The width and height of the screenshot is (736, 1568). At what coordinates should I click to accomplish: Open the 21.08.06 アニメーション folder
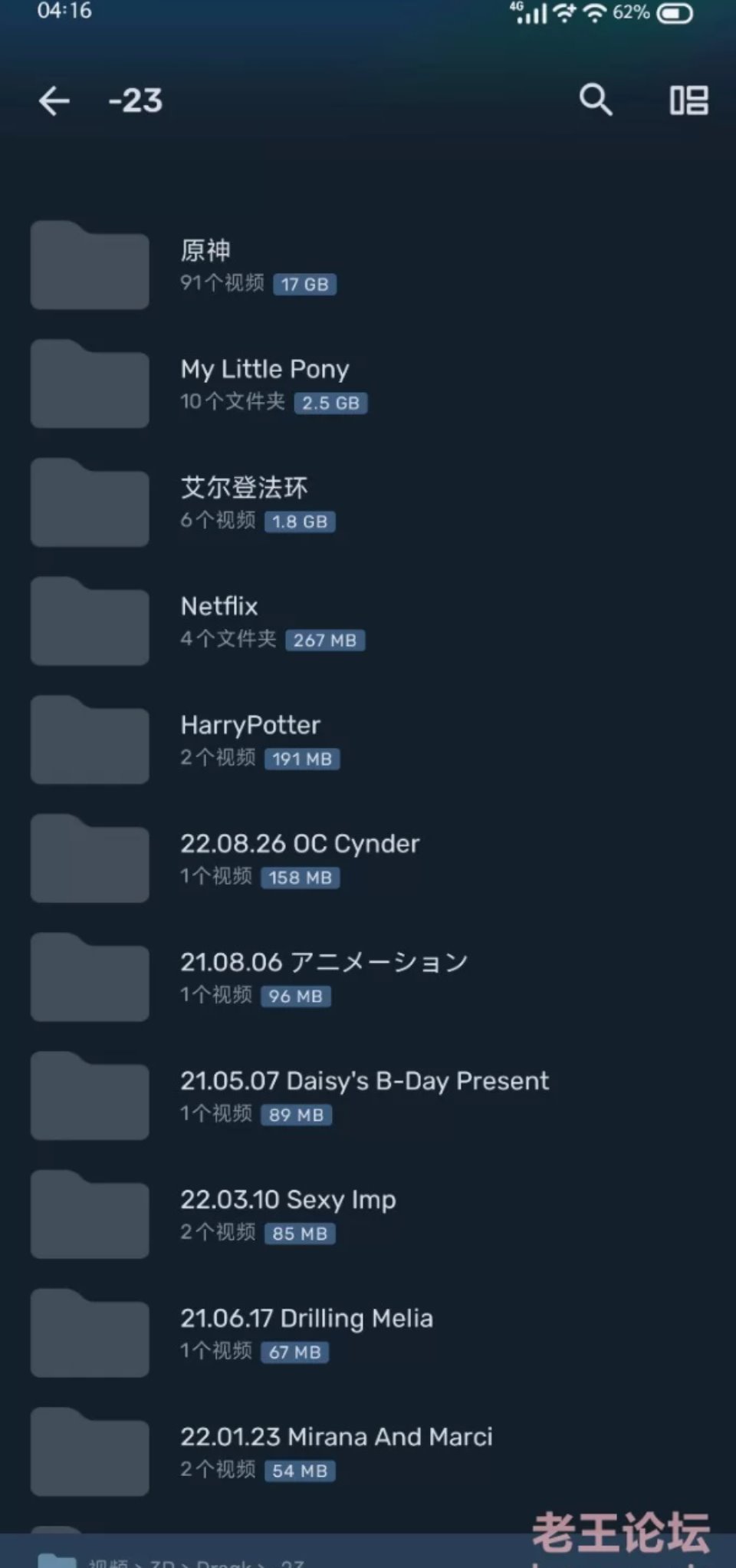click(368, 977)
